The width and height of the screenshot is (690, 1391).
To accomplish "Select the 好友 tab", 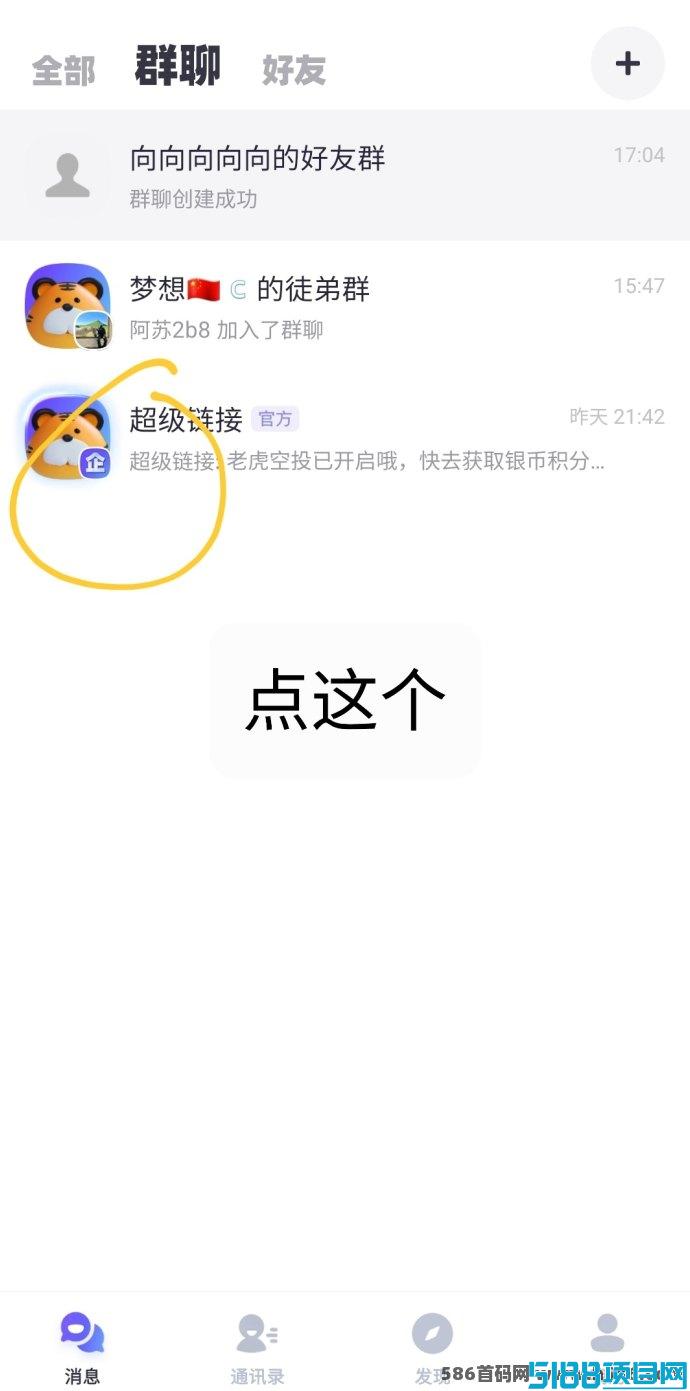I will [294, 71].
